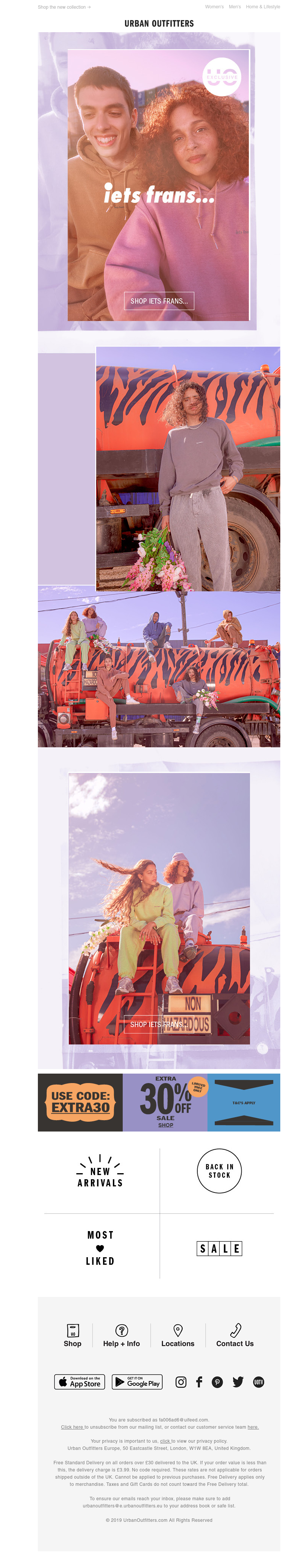Get the app on Google Play

point(137,1382)
